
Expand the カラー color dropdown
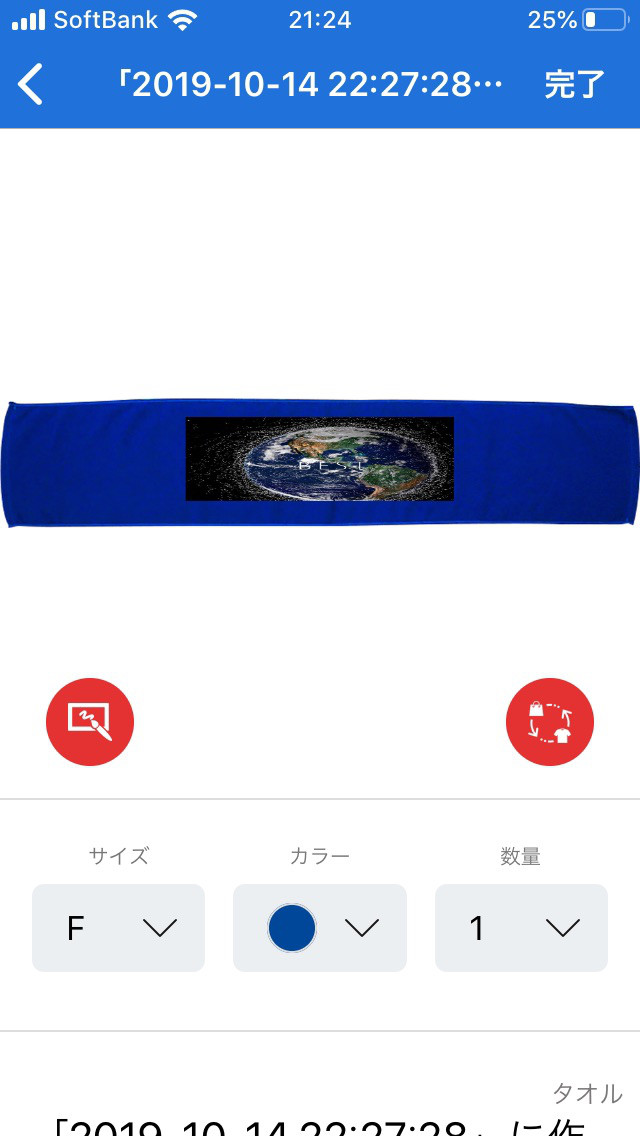click(320, 928)
